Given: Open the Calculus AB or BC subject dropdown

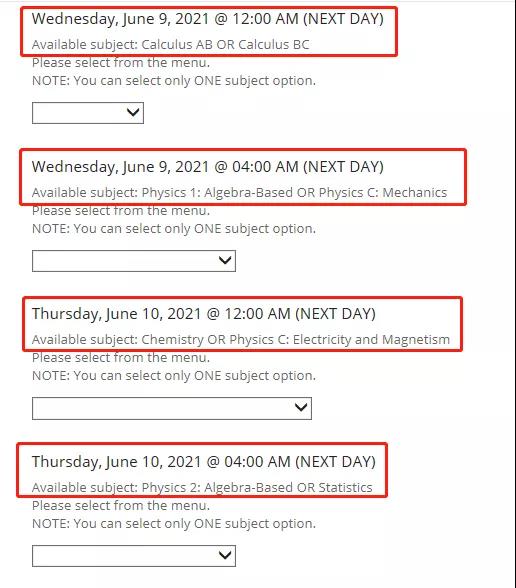Looking at the screenshot, I should pos(88,113).
